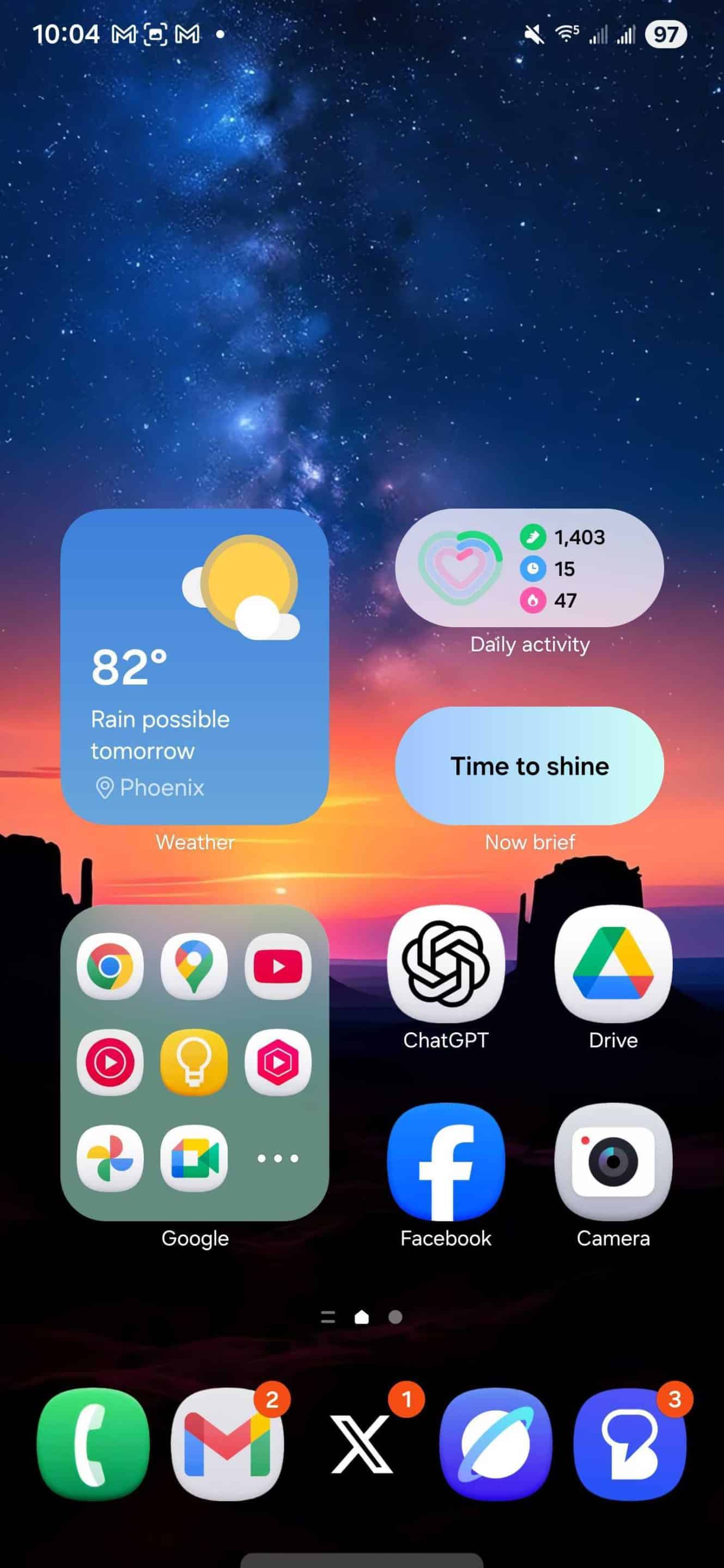Open the Daily activity widget
The height and width of the screenshot is (1568, 724).
[529, 567]
